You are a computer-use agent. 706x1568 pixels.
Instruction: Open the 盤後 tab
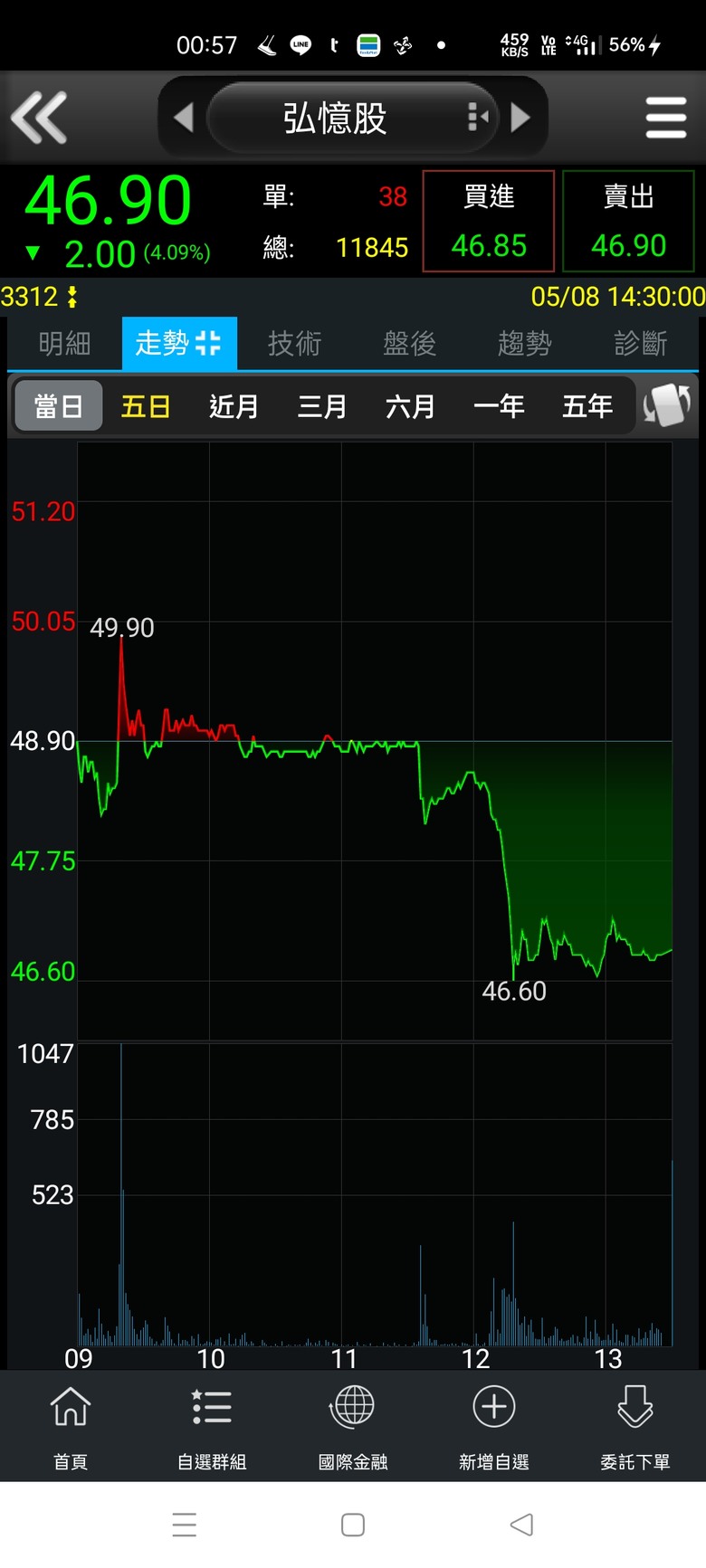pos(409,343)
